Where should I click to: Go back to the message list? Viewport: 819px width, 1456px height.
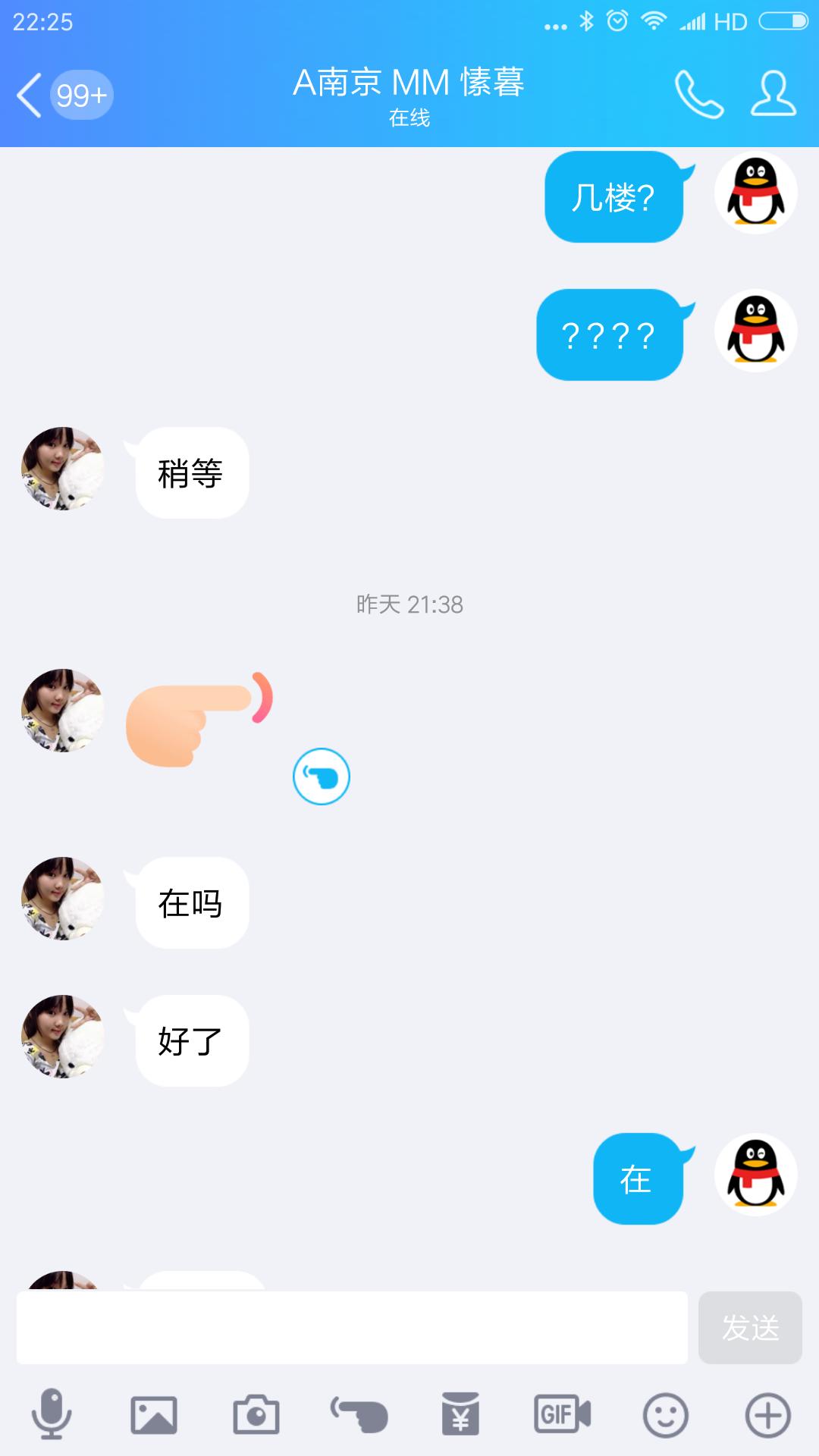point(30,96)
